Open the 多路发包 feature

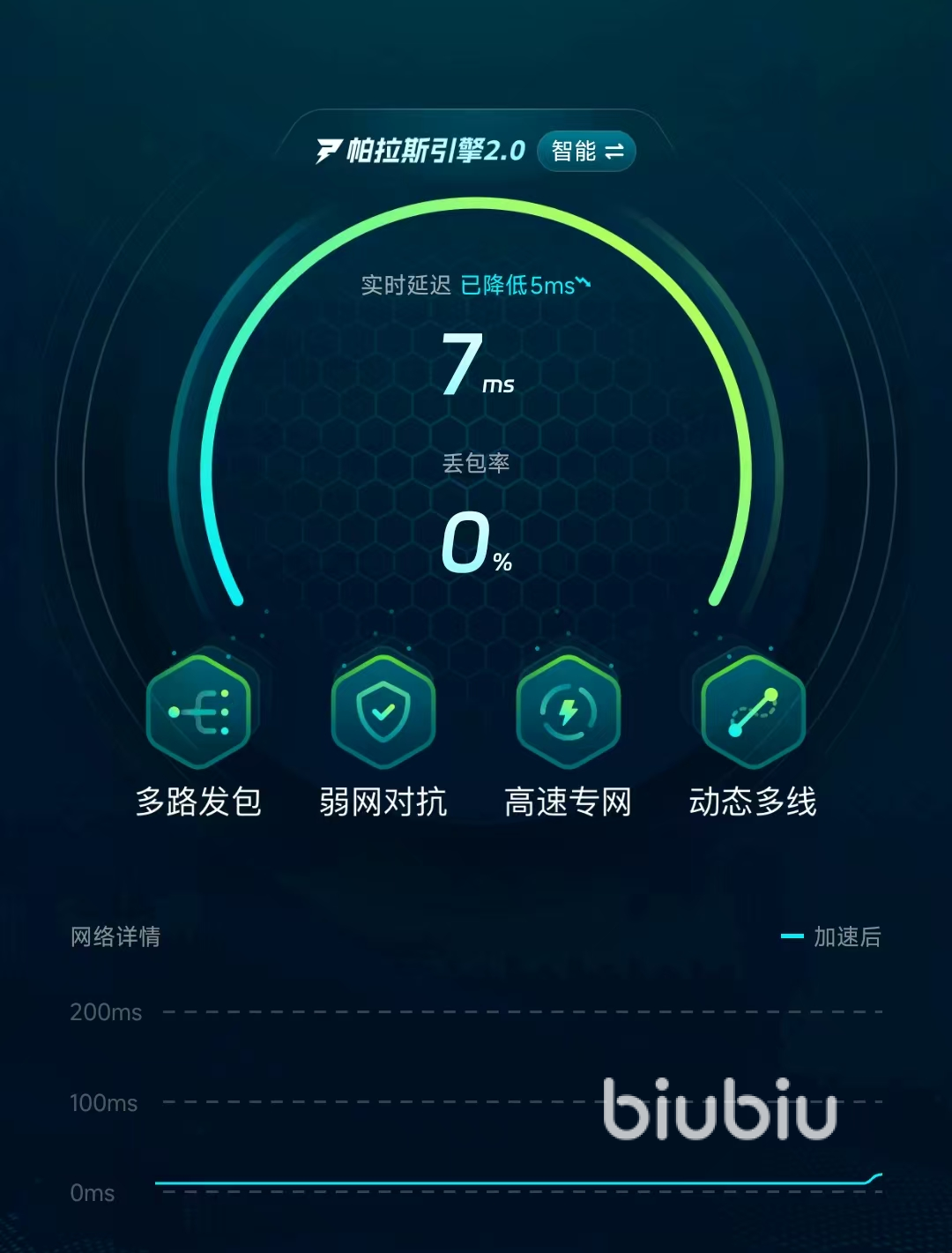[x=199, y=712]
